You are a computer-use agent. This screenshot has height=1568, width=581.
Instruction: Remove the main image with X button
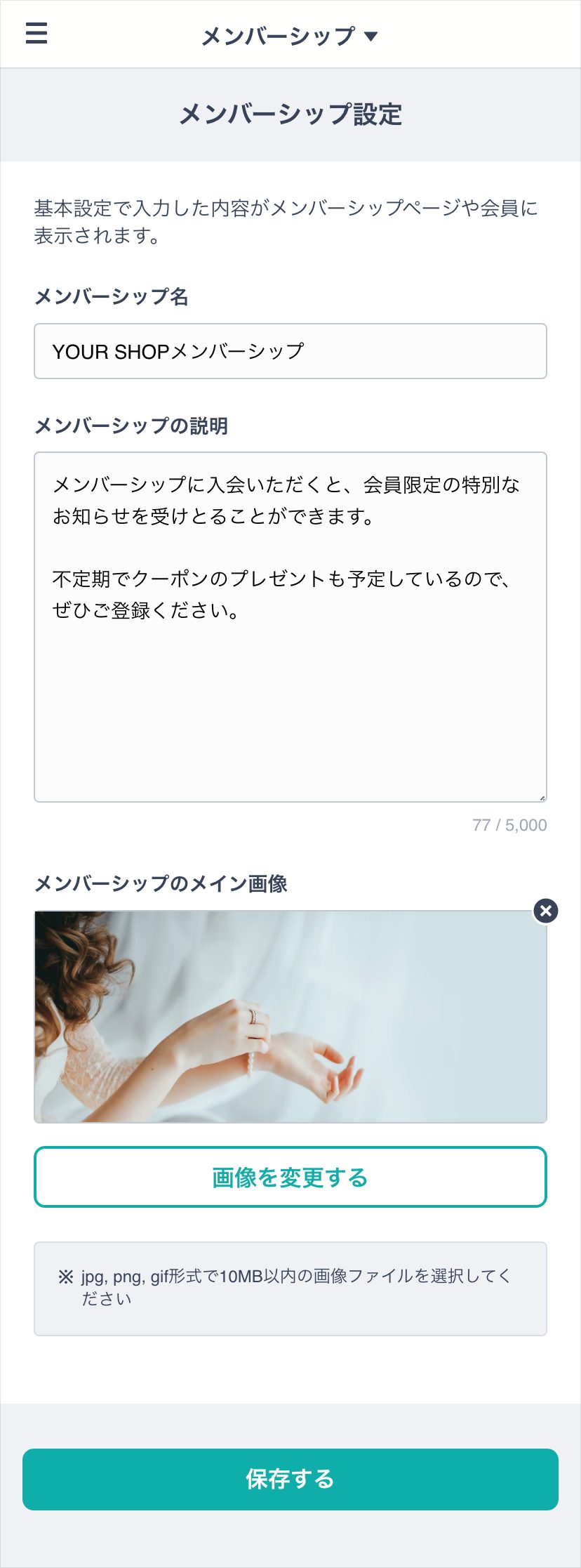point(546,911)
